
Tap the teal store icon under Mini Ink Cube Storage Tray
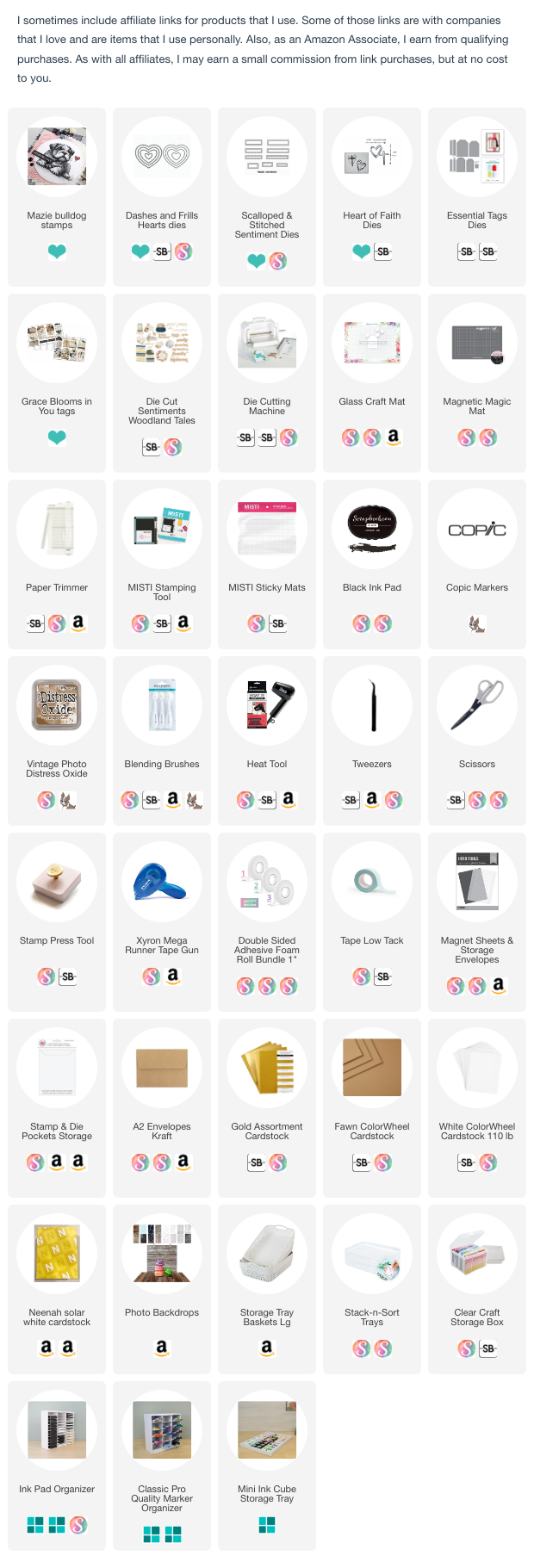[x=267, y=1525]
